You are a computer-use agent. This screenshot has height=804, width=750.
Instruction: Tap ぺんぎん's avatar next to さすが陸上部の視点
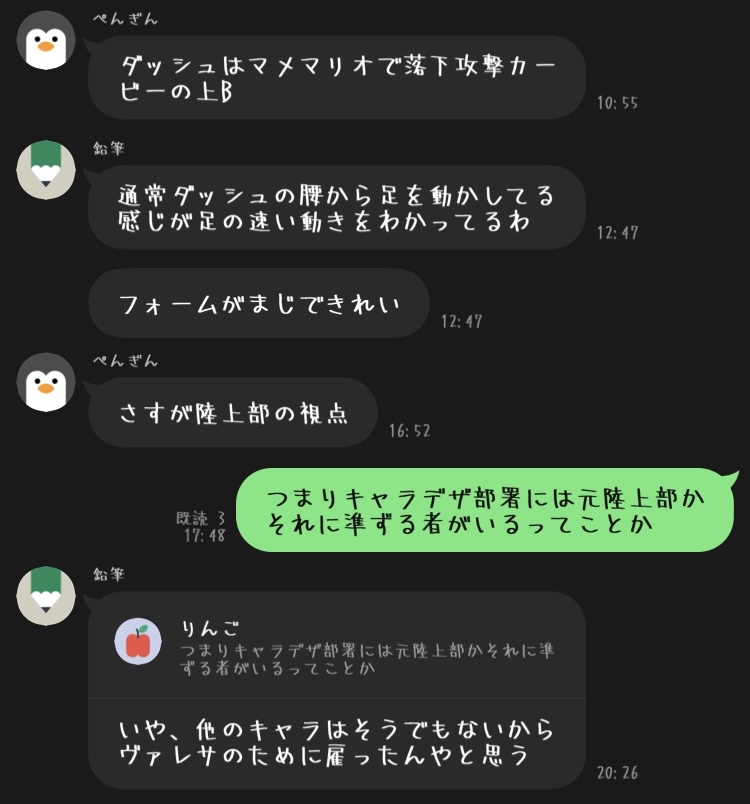(x=45, y=382)
